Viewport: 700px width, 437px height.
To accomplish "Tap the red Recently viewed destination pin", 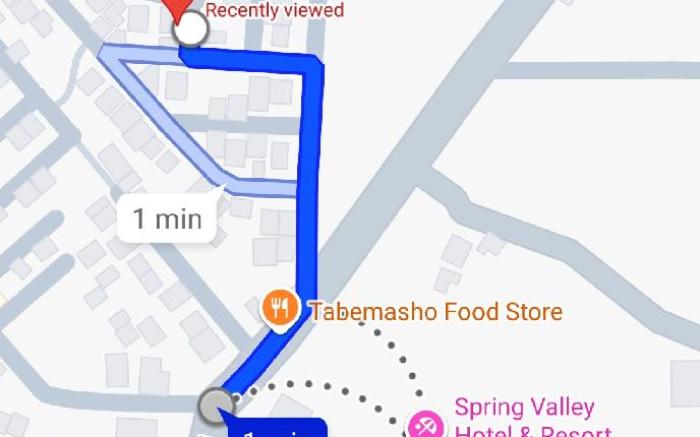I will tap(178, 8).
